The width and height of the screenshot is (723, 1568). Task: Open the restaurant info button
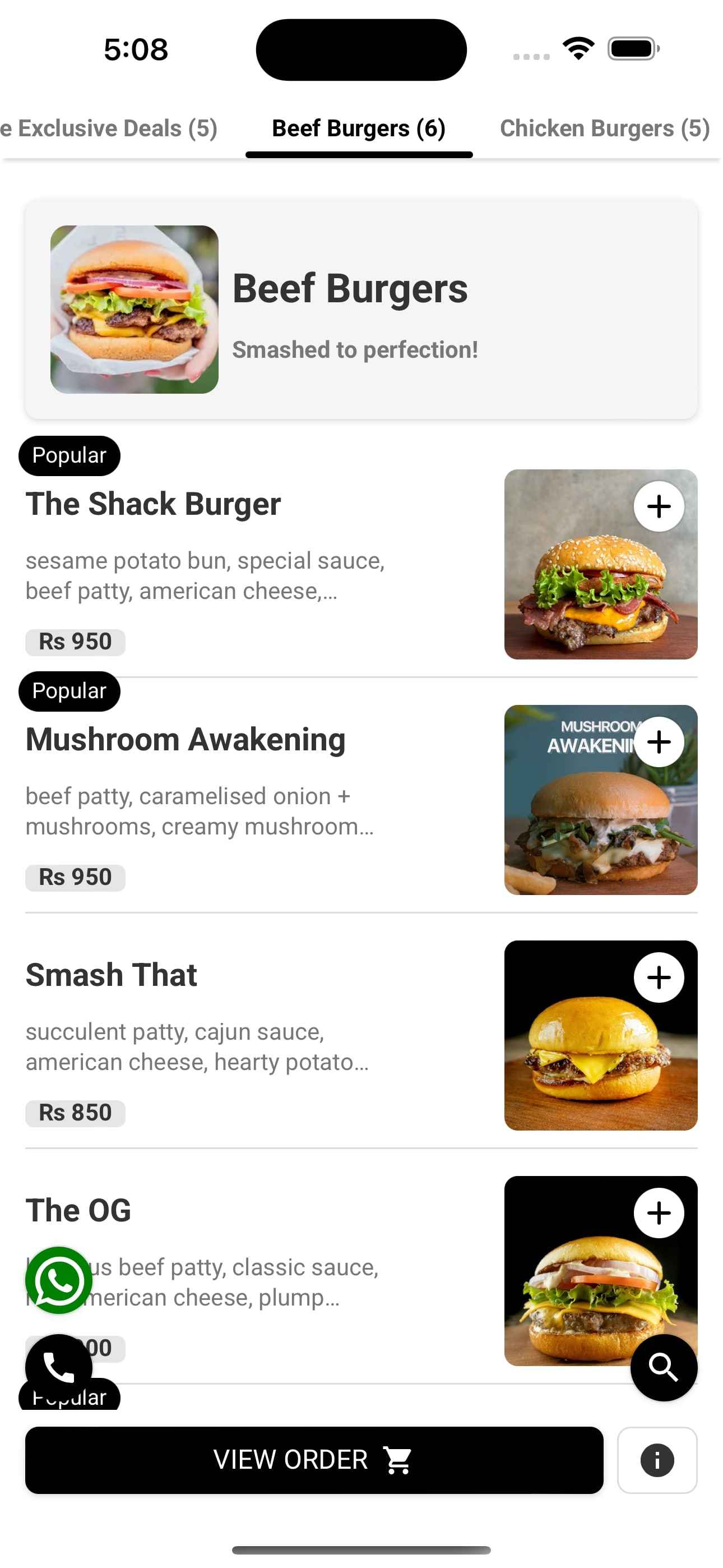coord(657,1460)
